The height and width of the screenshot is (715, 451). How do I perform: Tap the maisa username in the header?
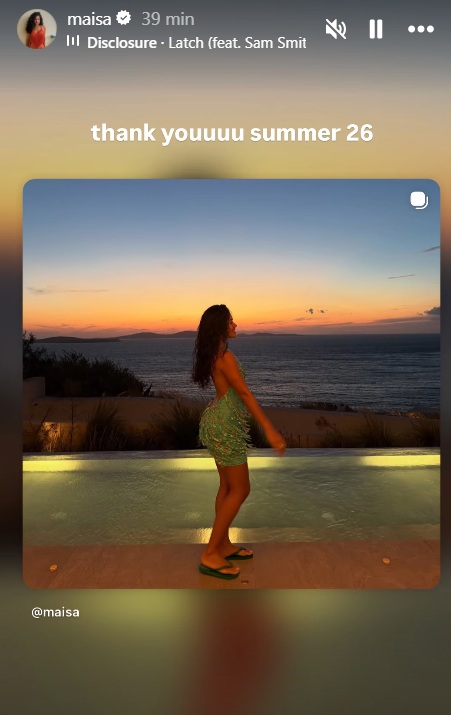pyautogui.click(x=89, y=19)
